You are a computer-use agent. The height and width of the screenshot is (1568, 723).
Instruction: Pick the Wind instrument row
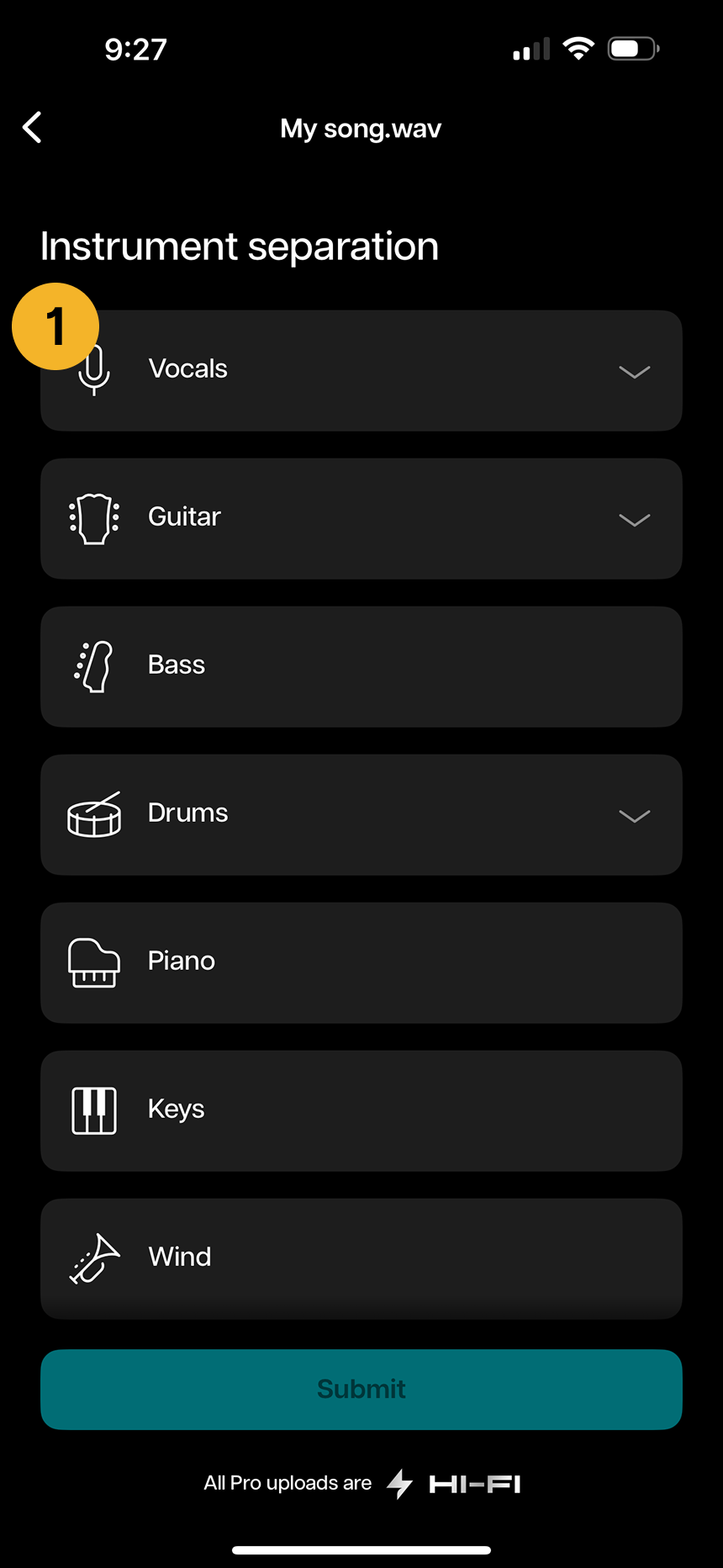pos(361,1258)
